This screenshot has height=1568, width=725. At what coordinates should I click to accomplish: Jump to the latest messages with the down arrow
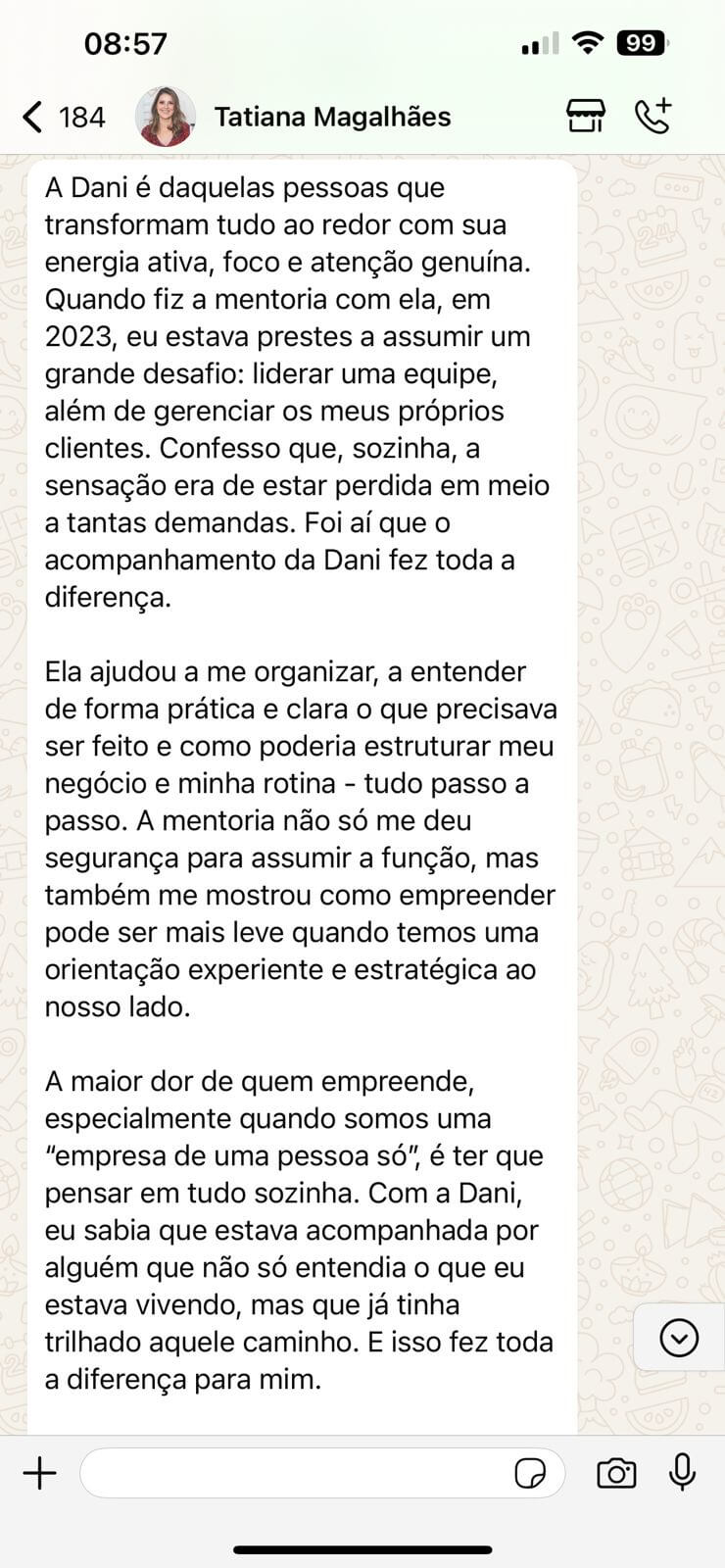(x=679, y=1338)
